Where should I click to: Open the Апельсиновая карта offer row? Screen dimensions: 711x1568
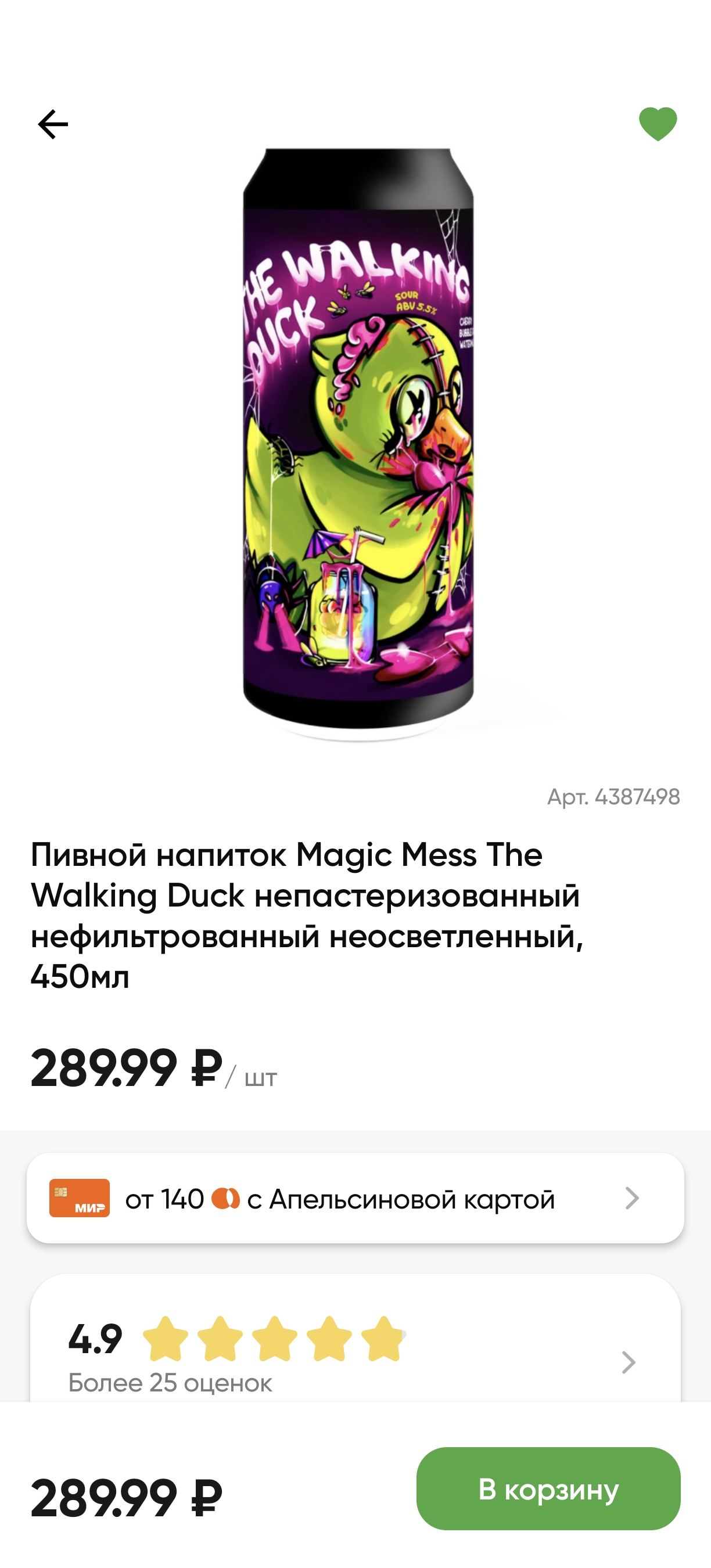click(355, 1198)
